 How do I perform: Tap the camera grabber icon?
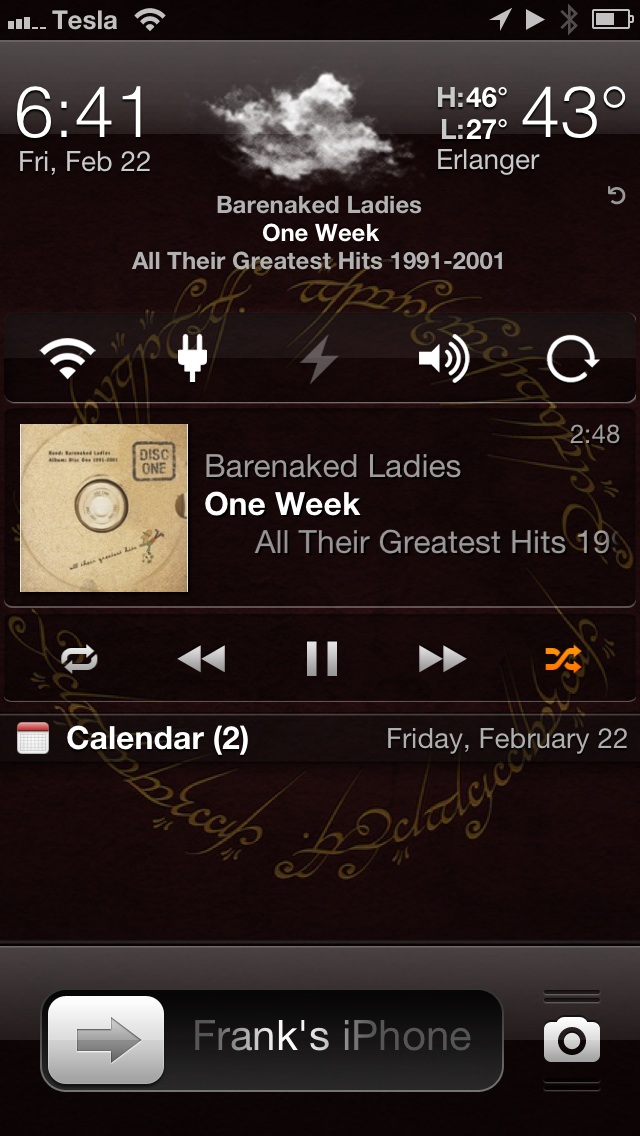click(x=572, y=1040)
